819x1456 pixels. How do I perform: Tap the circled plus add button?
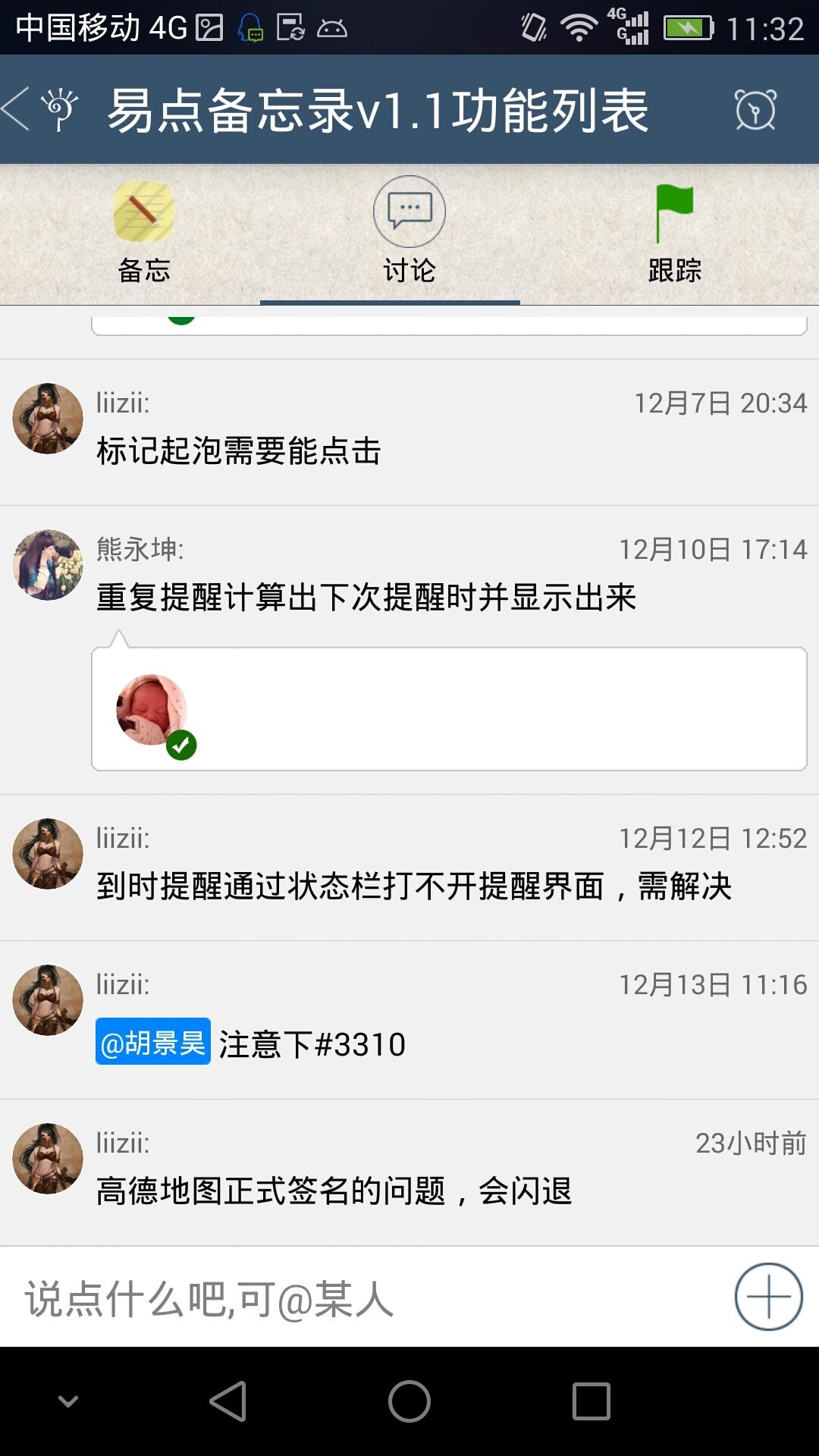[768, 1297]
